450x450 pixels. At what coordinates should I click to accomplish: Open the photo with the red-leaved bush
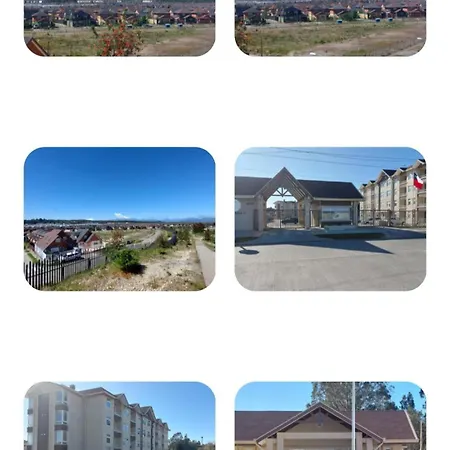coord(120,28)
